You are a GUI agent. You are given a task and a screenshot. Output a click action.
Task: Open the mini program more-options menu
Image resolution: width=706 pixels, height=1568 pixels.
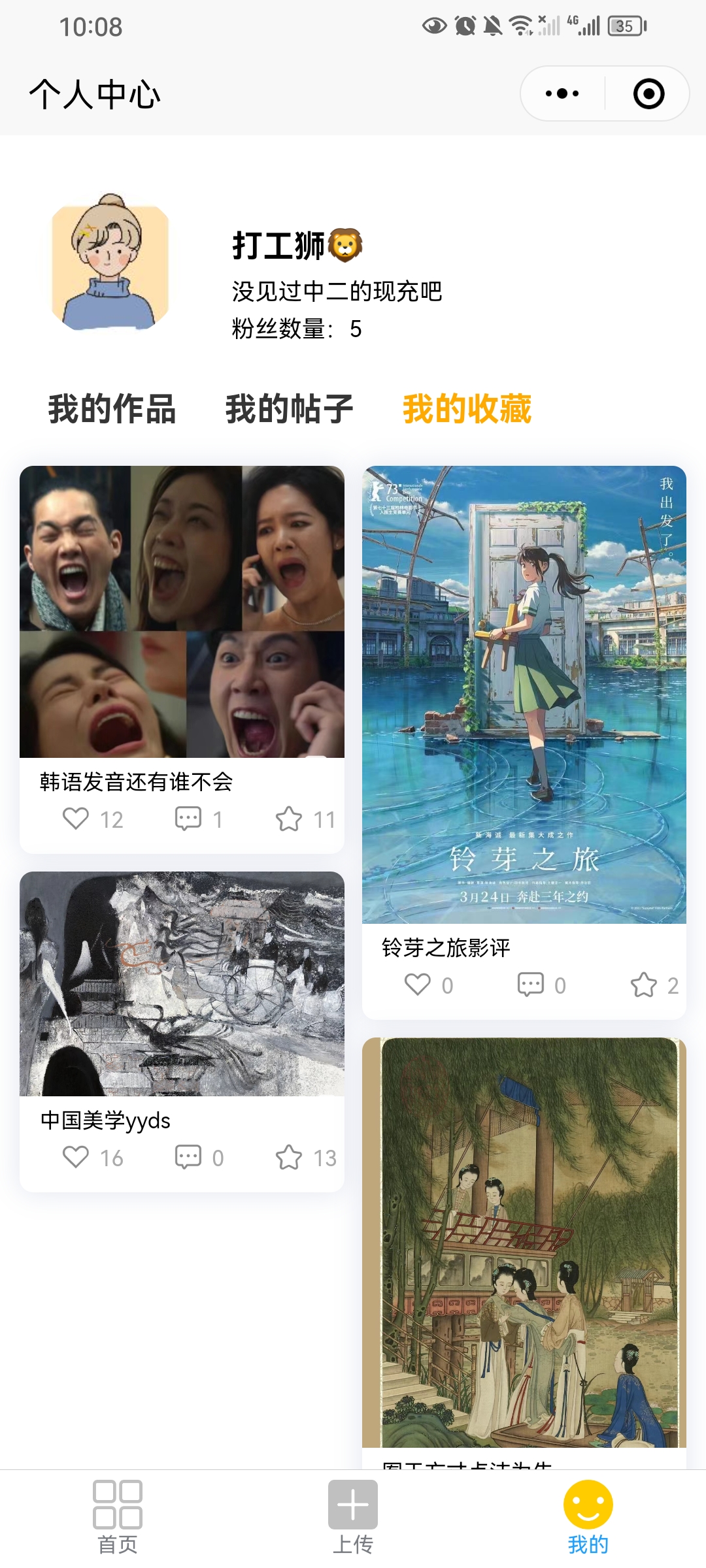562,93
